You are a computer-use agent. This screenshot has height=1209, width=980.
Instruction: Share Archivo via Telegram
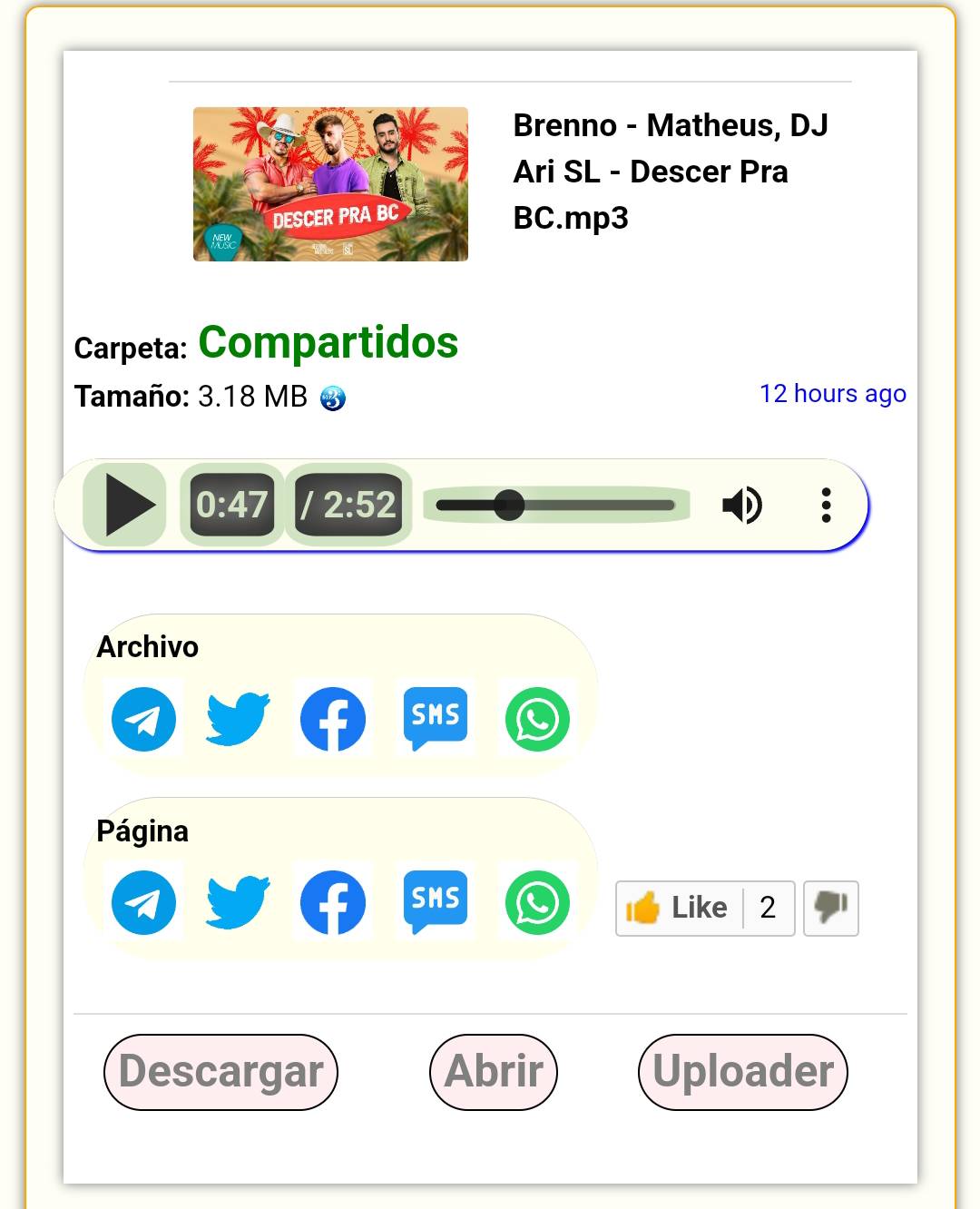click(143, 719)
